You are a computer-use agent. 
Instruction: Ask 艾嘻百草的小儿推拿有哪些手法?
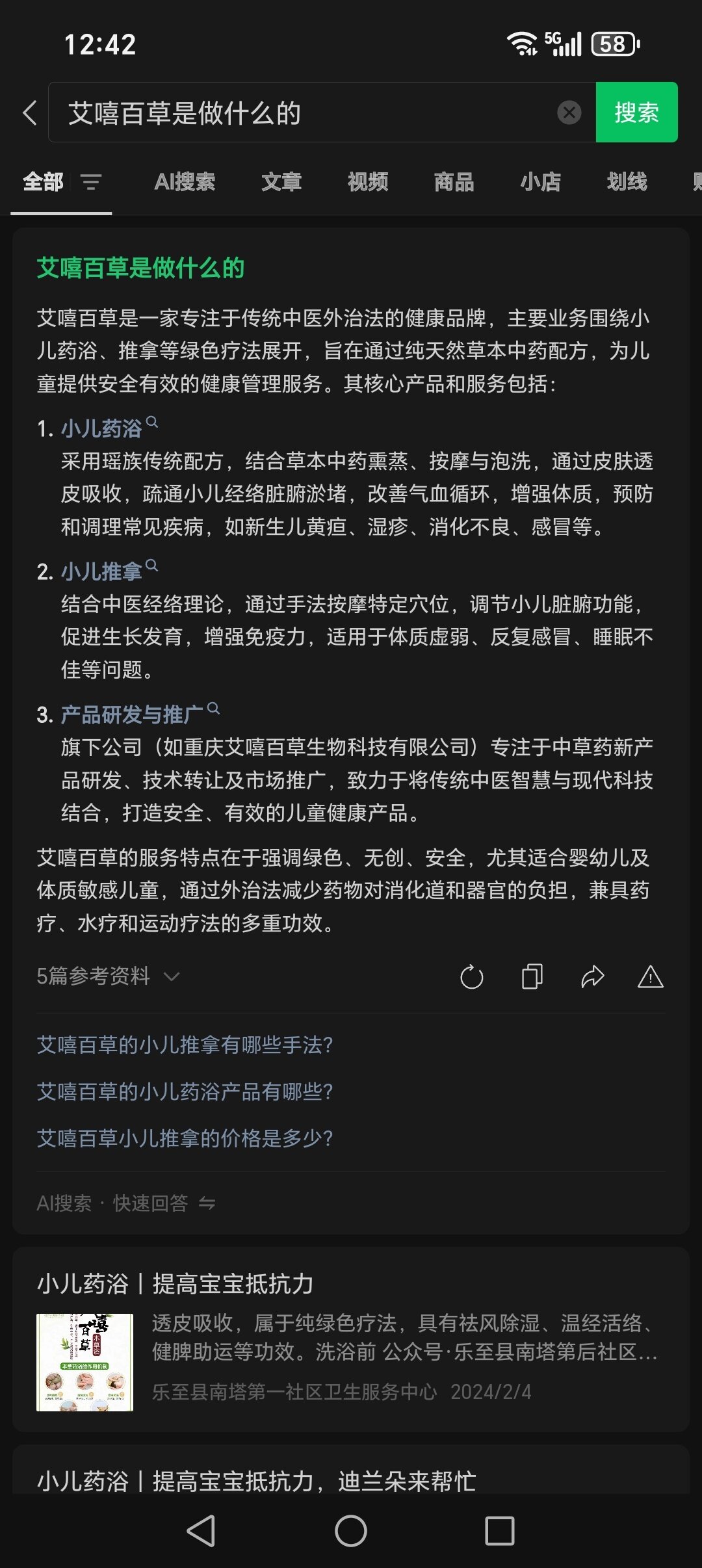click(185, 1045)
